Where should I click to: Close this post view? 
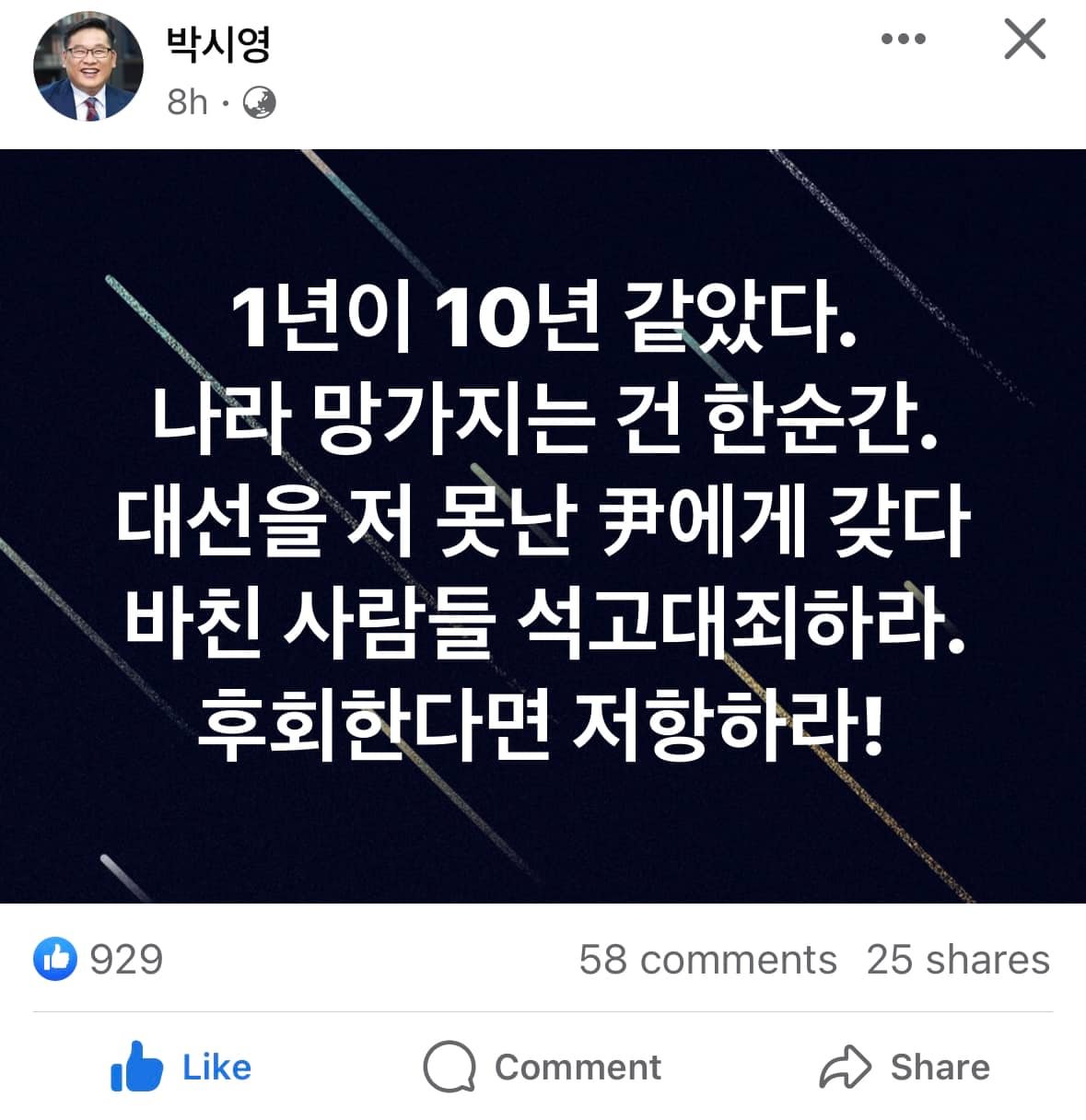(1024, 39)
